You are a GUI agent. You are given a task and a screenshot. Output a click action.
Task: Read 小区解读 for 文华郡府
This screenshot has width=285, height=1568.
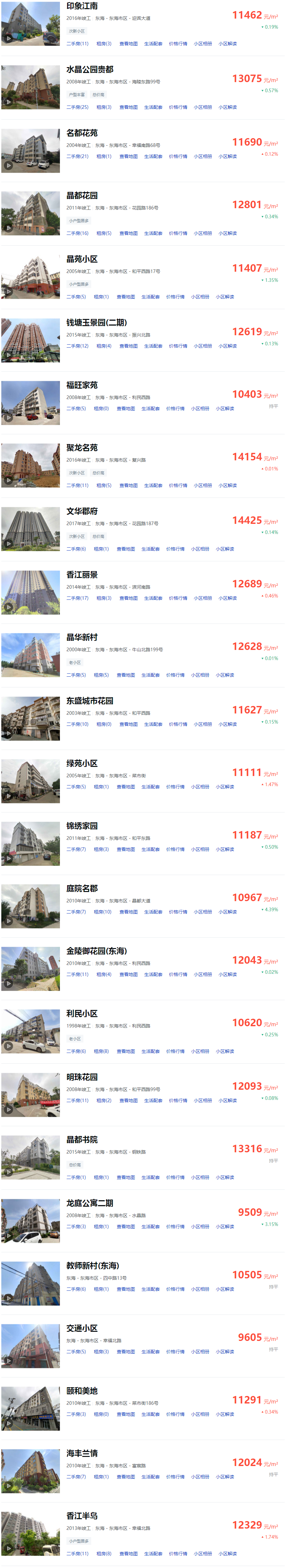coord(225,549)
